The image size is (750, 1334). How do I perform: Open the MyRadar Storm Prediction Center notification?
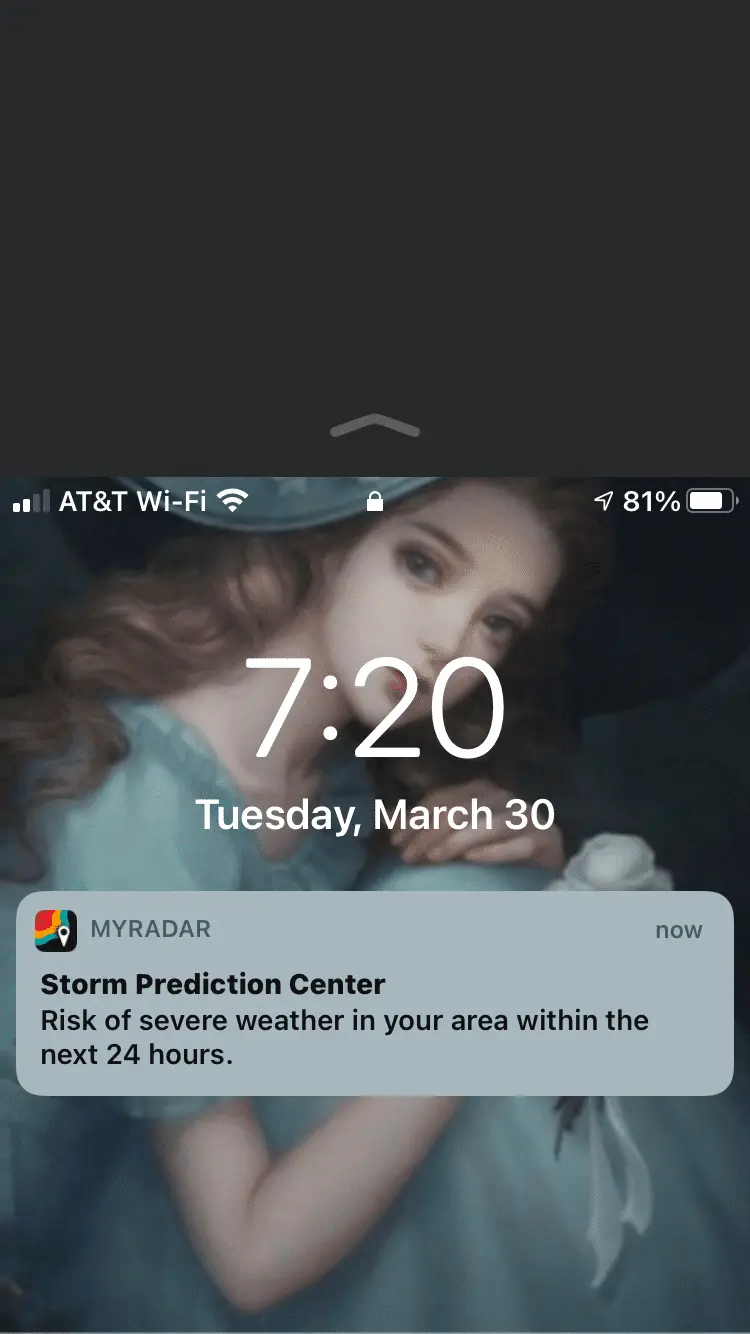tap(374, 993)
